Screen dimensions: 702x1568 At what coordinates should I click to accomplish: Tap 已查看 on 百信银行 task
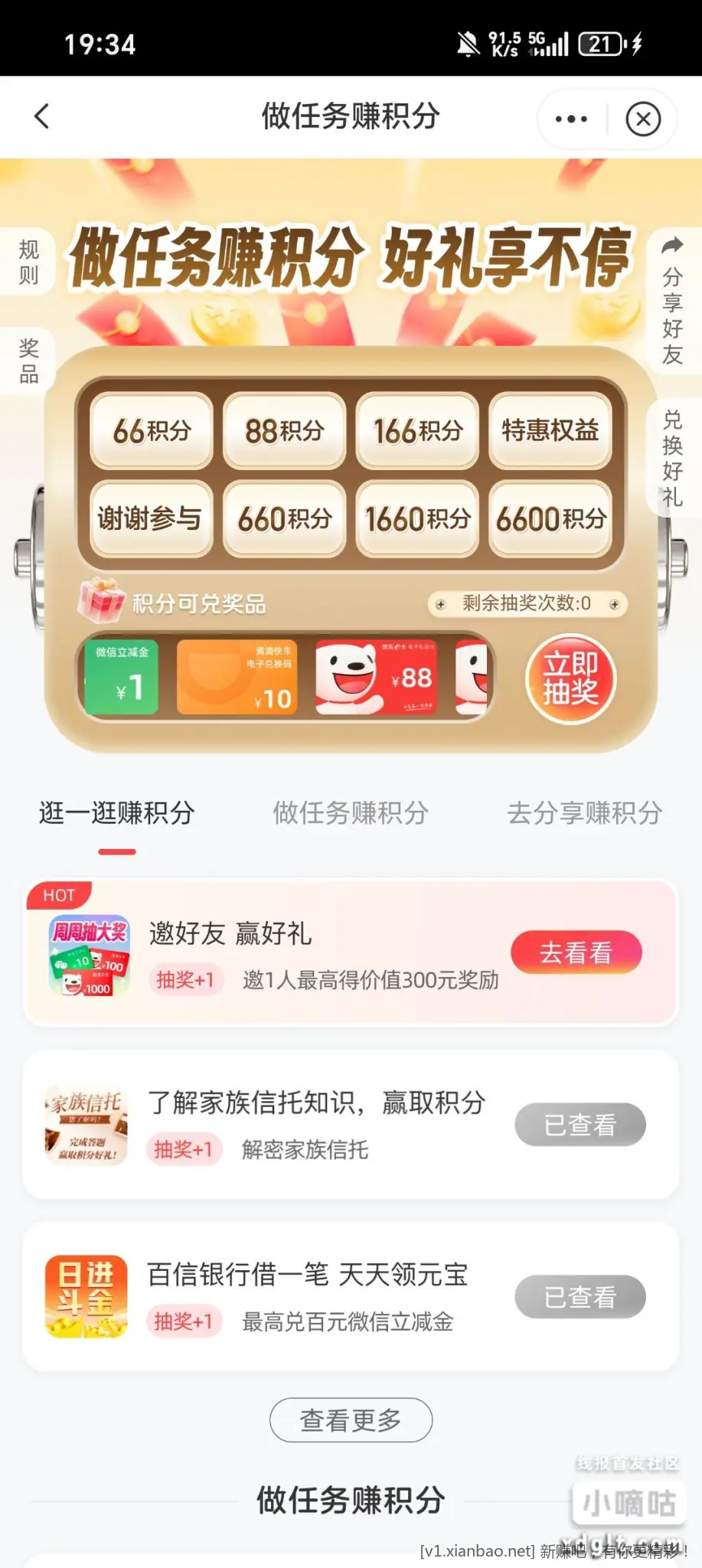click(580, 1297)
